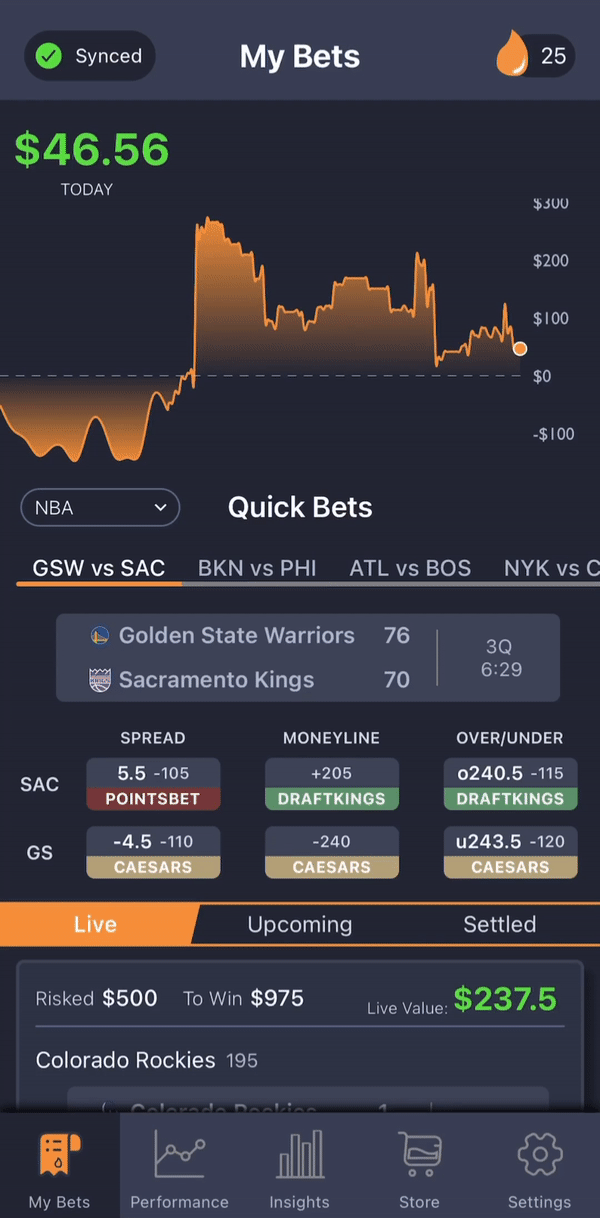Choose under 243.5 at Caesars

(x=510, y=853)
